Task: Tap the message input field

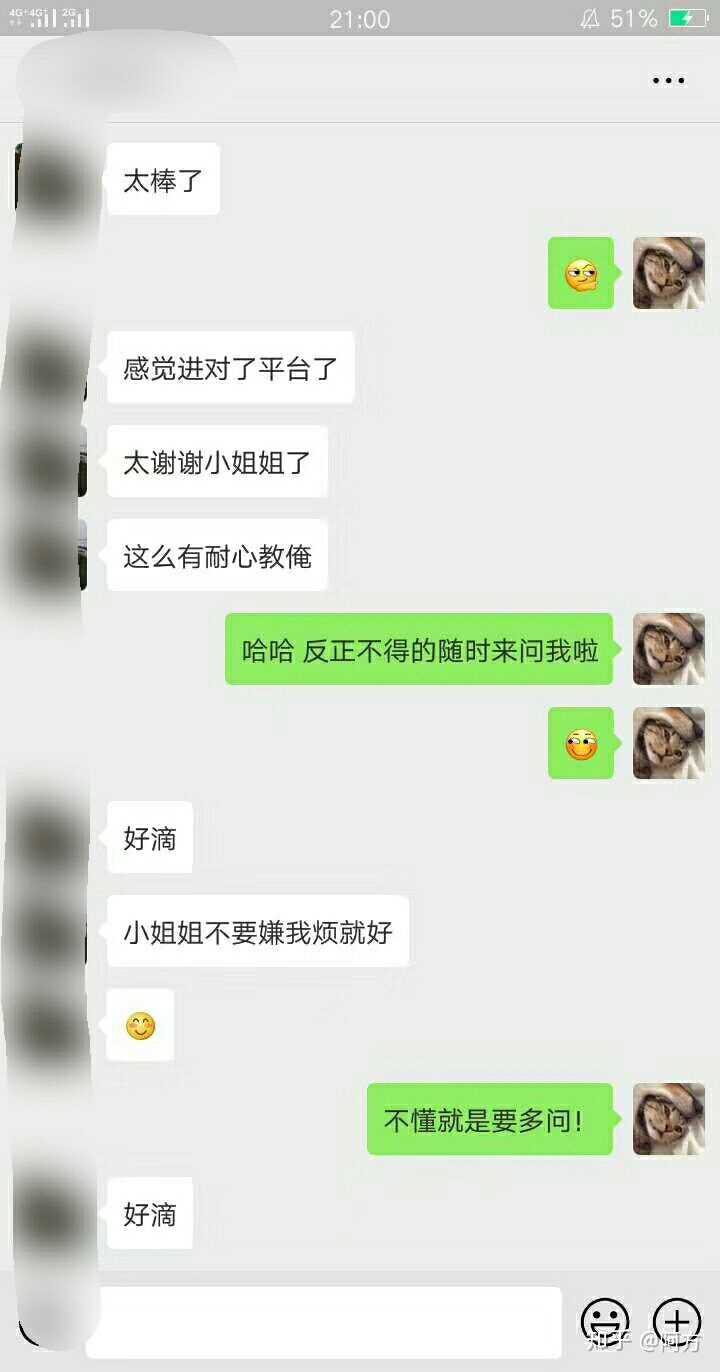Action: click(x=330, y=1321)
